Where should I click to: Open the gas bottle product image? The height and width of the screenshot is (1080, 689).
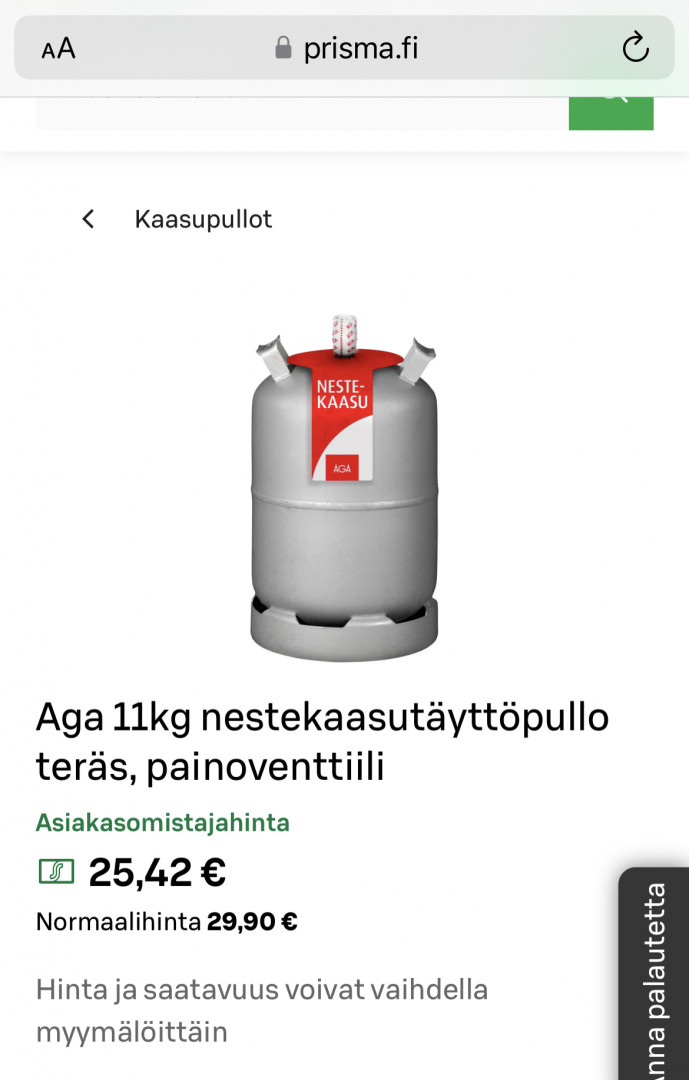(x=344, y=488)
